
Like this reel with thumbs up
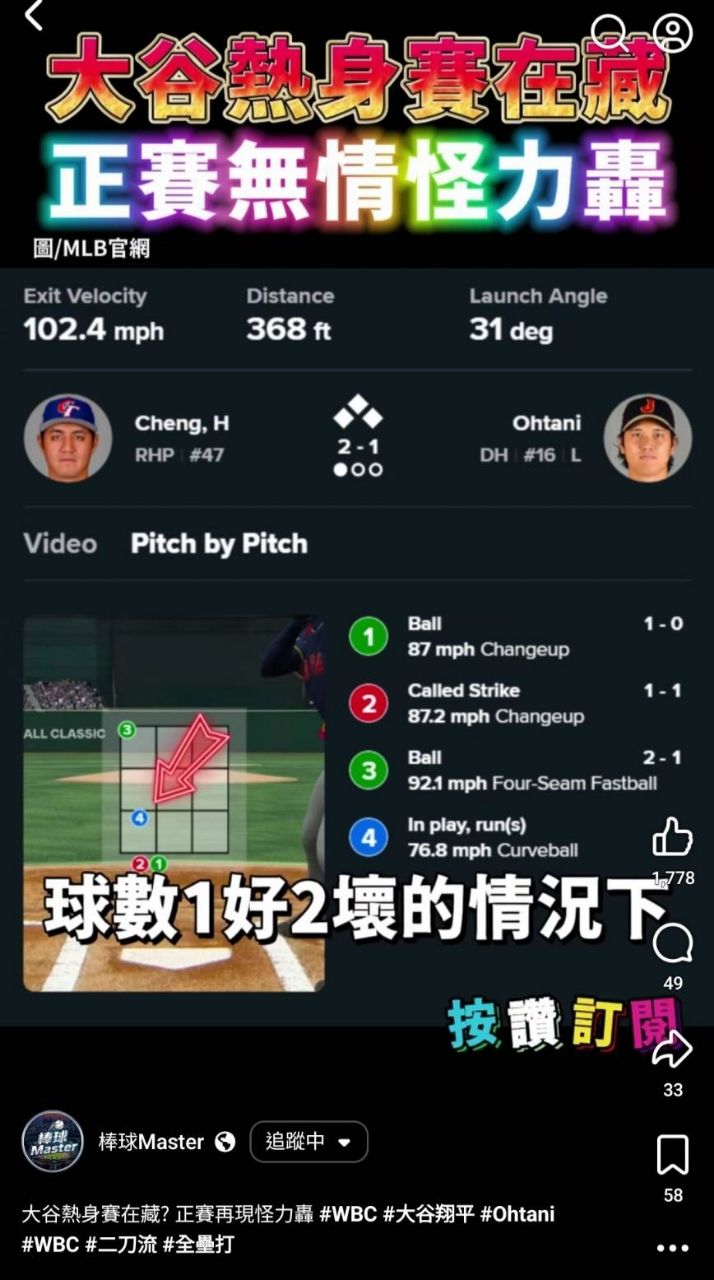pos(672,837)
